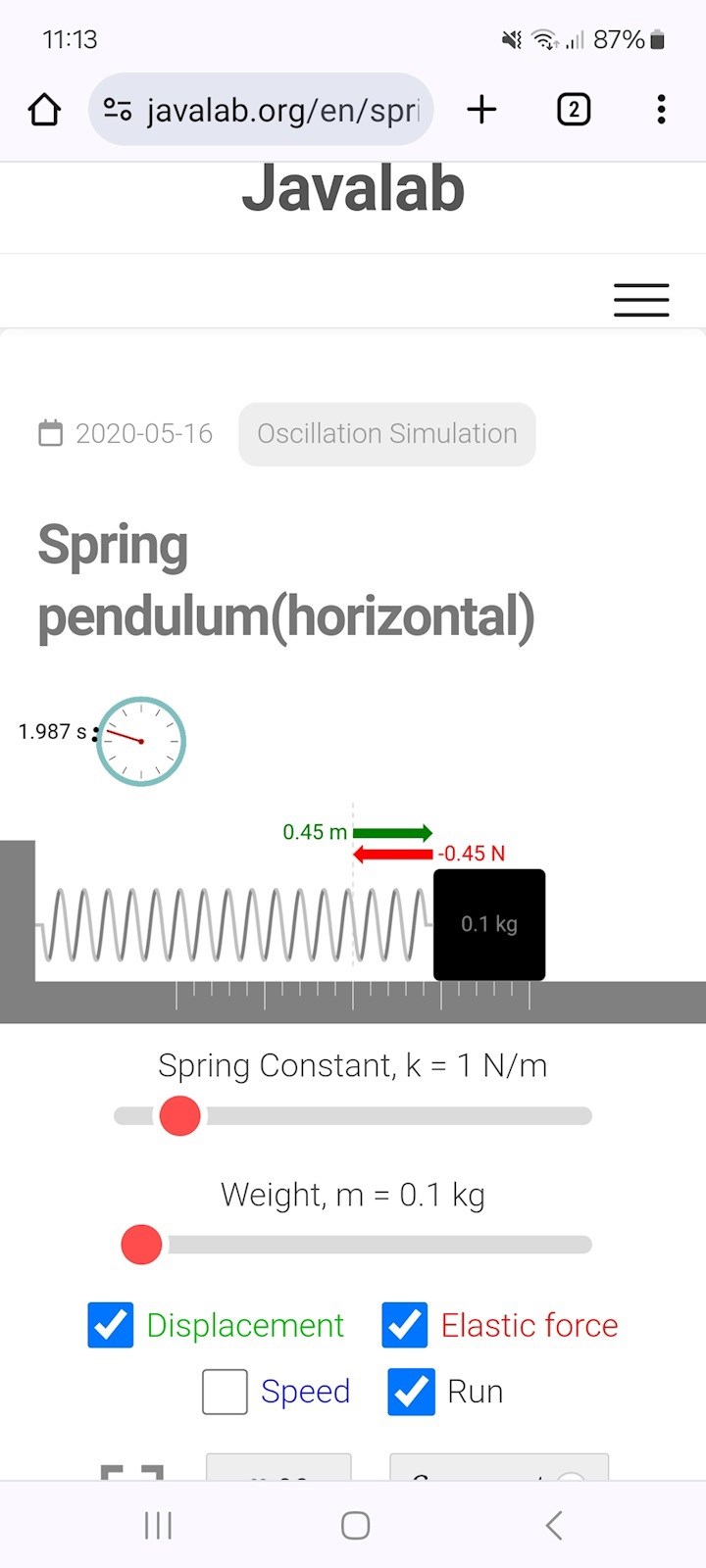Uncheck the Run checkbox
The width and height of the screenshot is (706, 1568).
coord(411,1392)
